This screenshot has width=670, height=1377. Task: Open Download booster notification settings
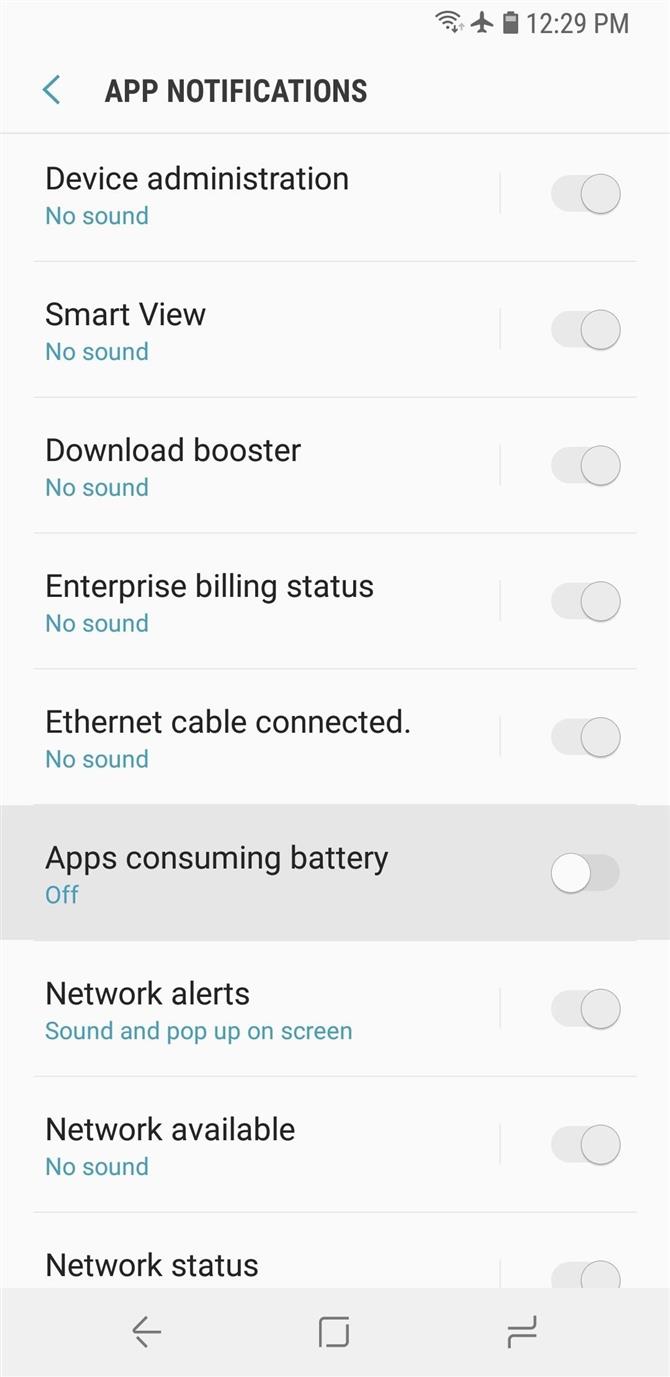tap(266, 466)
